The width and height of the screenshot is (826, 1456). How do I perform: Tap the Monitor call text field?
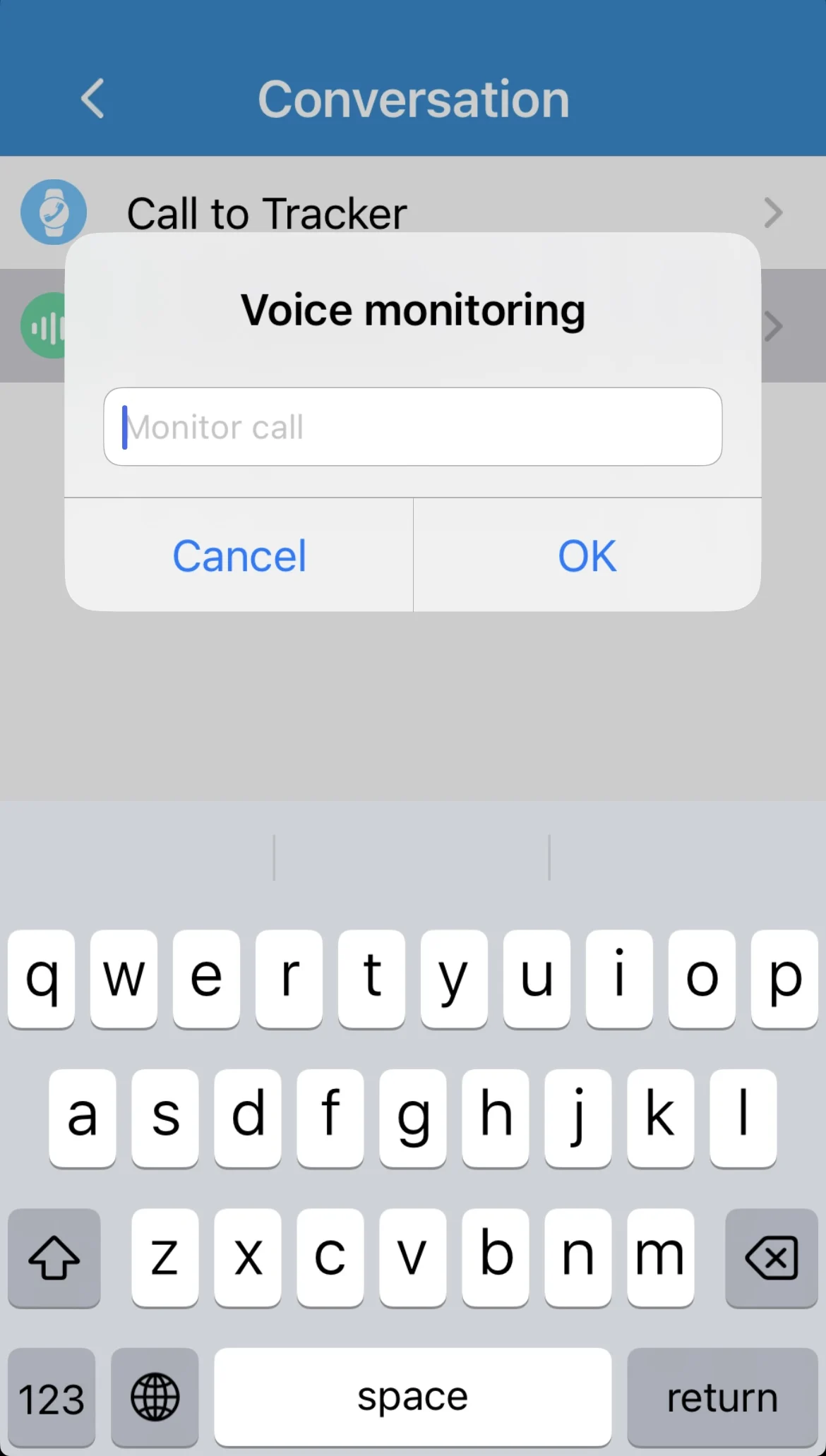coord(412,426)
